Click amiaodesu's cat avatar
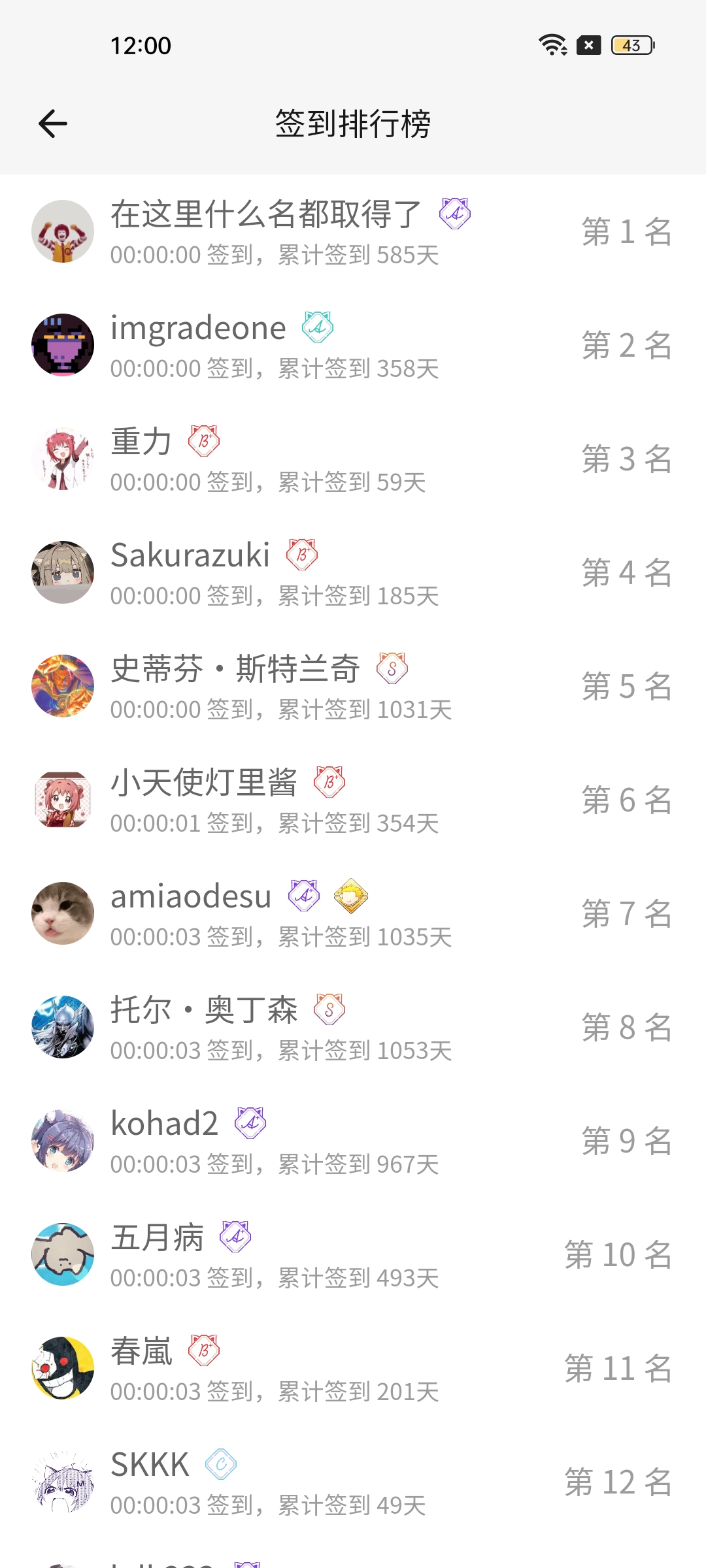 click(x=63, y=913)
